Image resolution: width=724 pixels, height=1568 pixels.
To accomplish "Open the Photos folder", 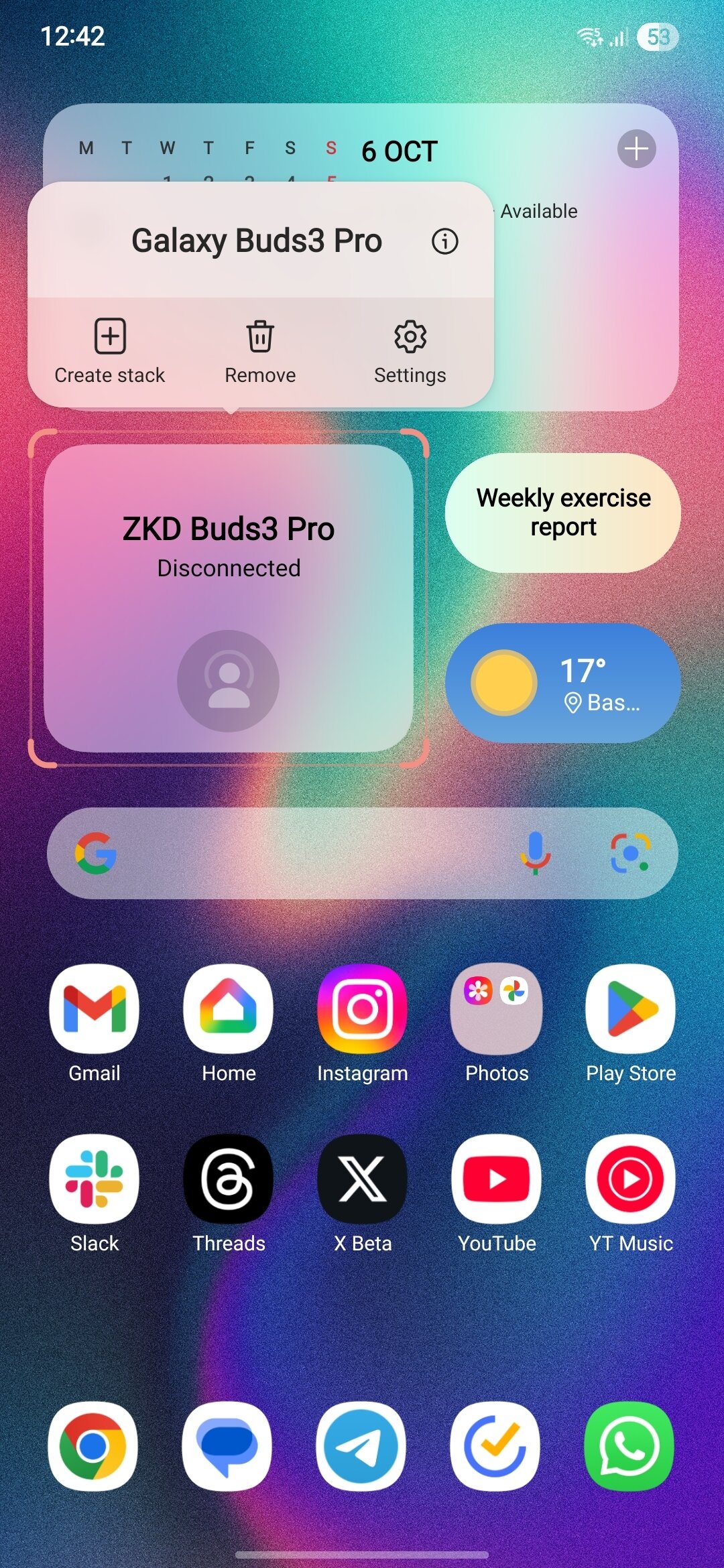I will [497, 1009].
